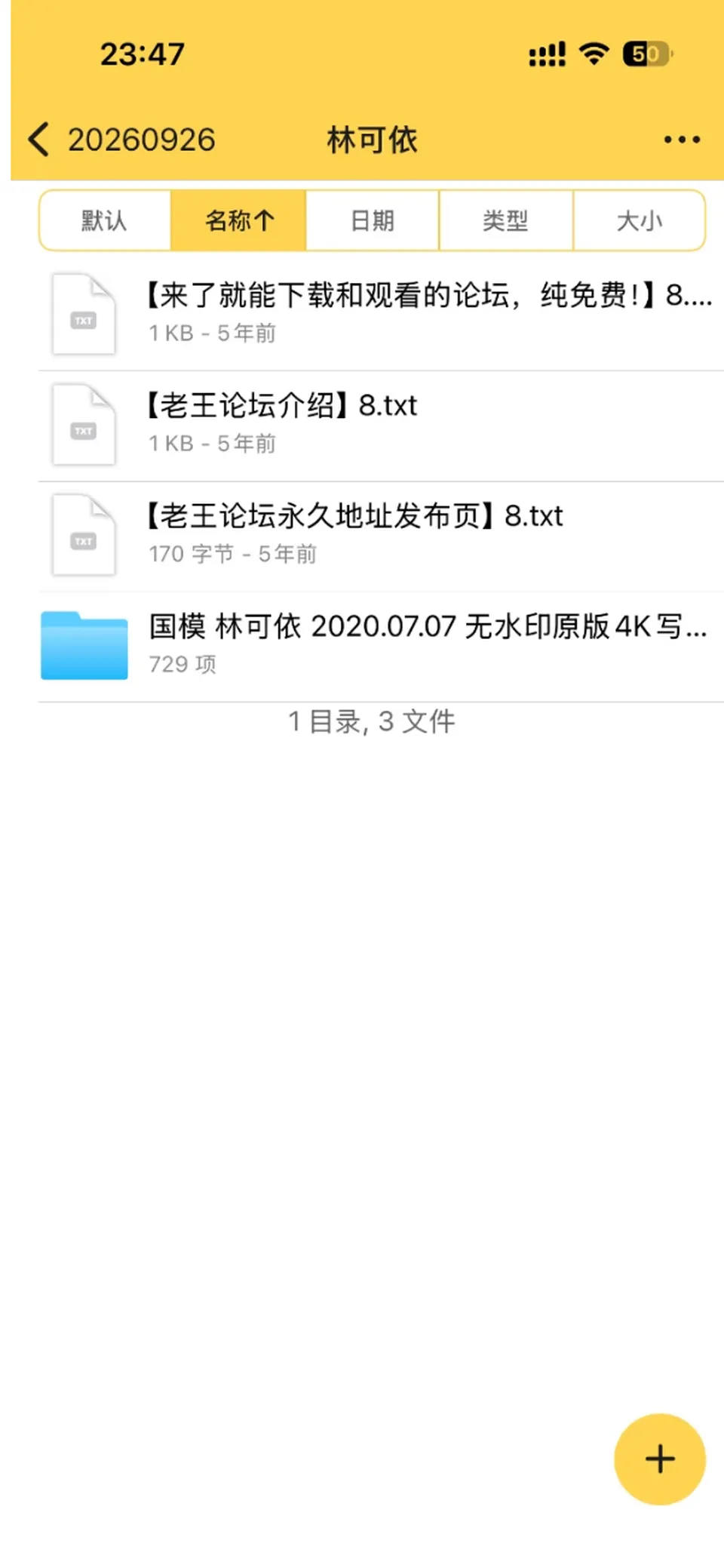Toggle the 名称 sort order

pyautogui.click(x=238, y=220)
